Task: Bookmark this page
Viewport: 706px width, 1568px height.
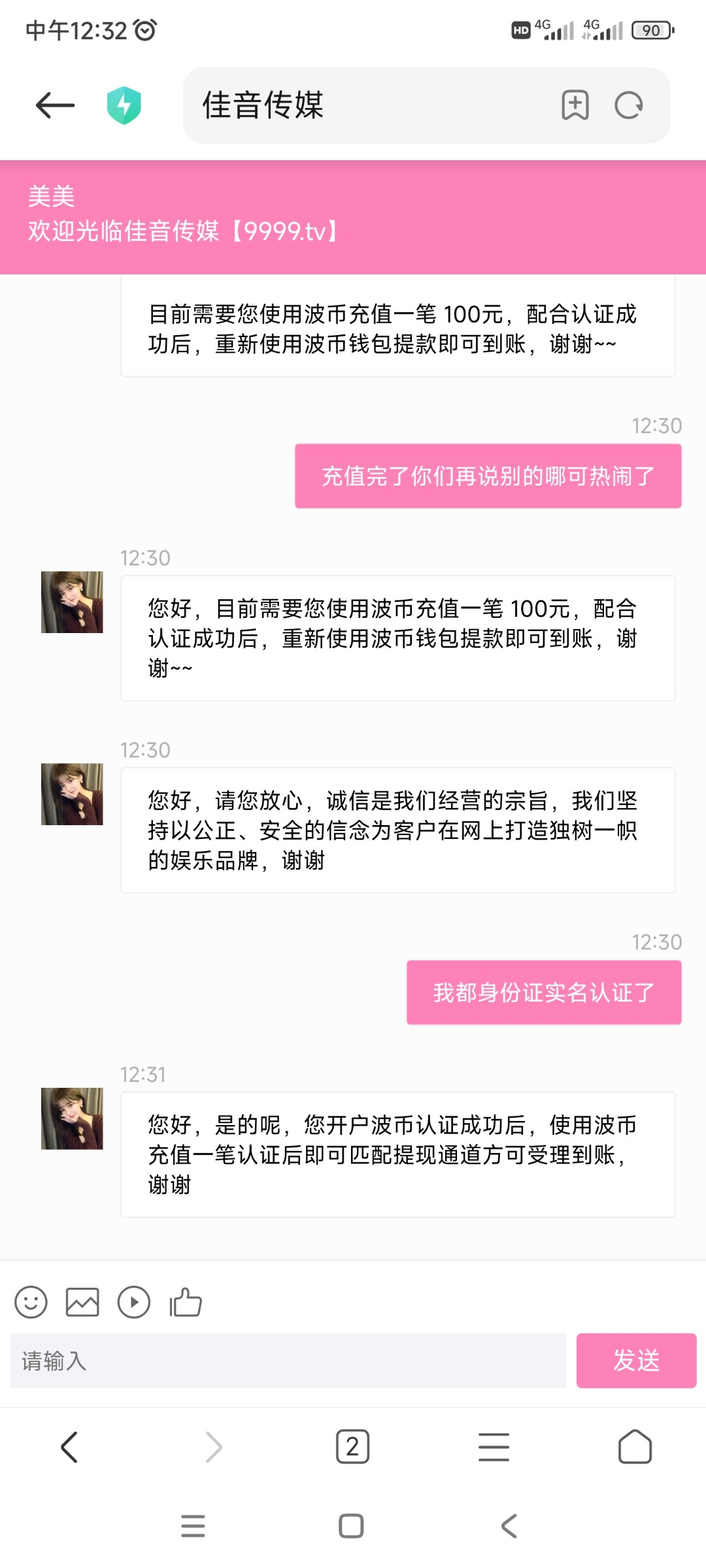Action: pos(575,105)
